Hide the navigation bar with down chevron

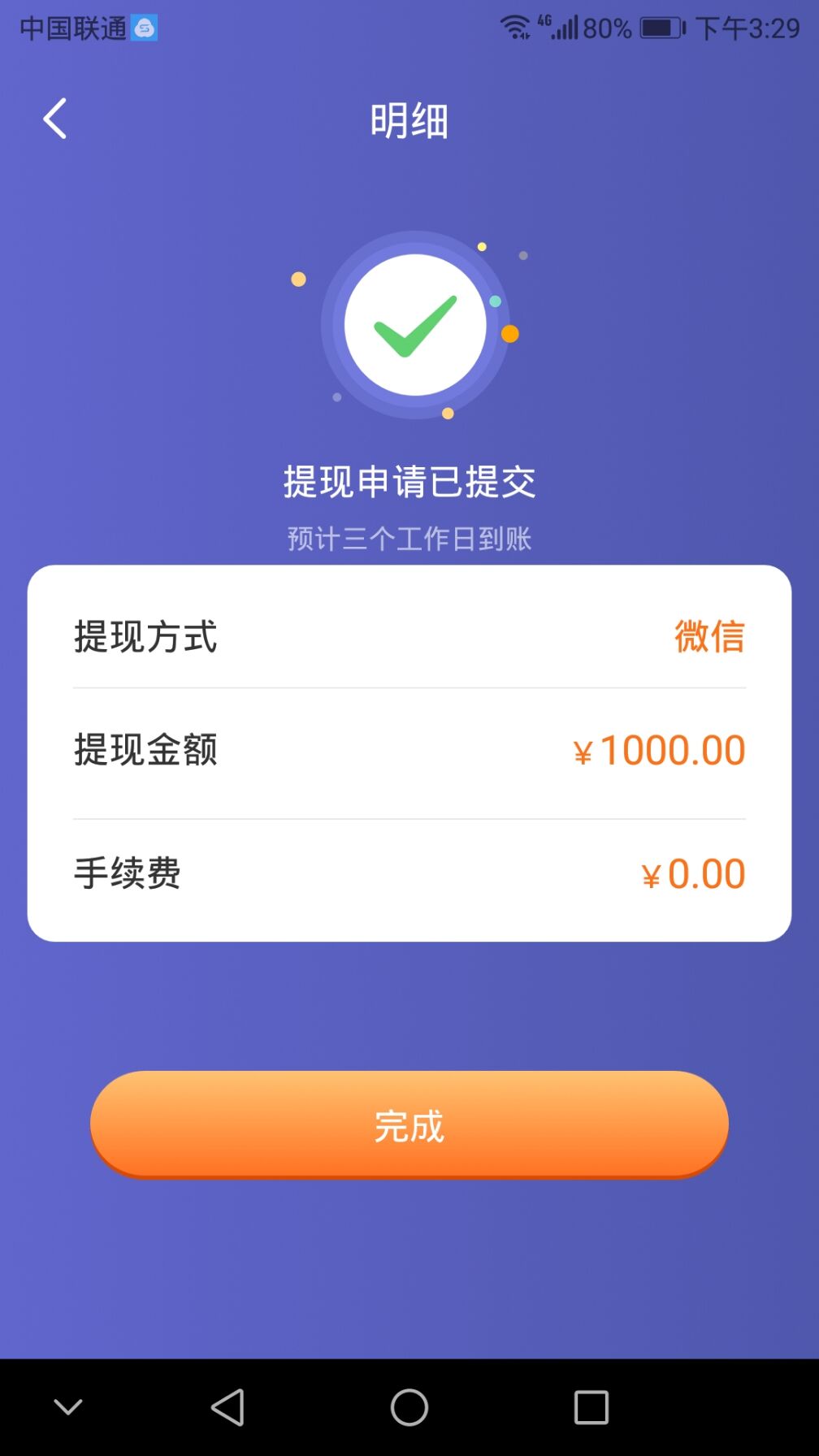coord(68,1407)
